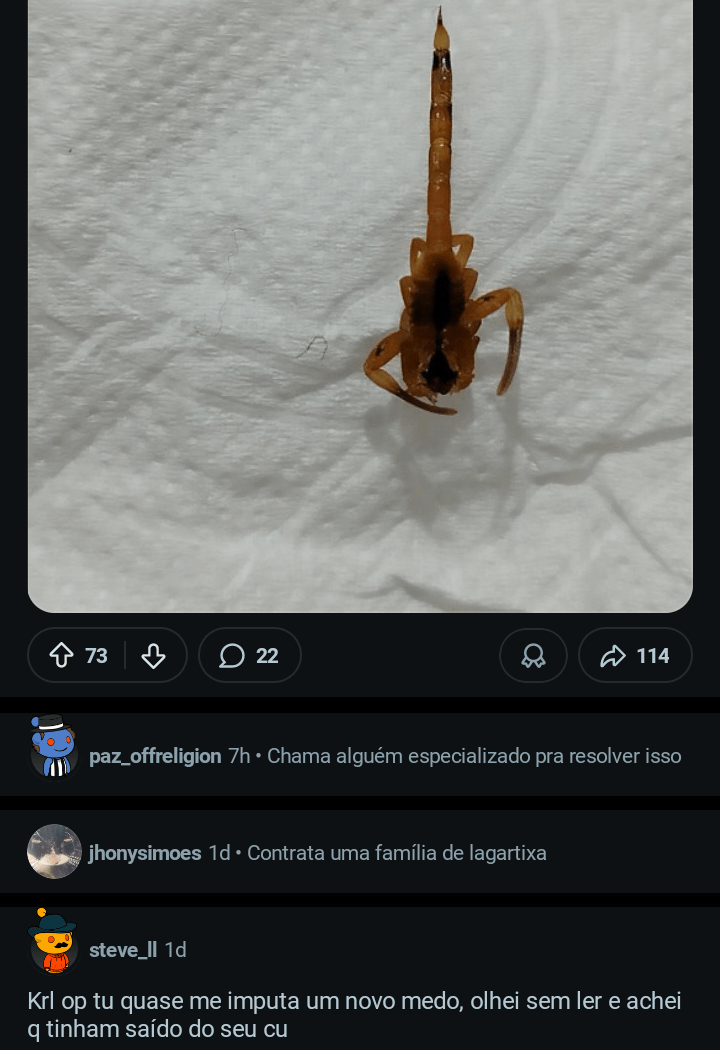Upvote the scorpion post
720x1050 pixels.
coord(62,656)
